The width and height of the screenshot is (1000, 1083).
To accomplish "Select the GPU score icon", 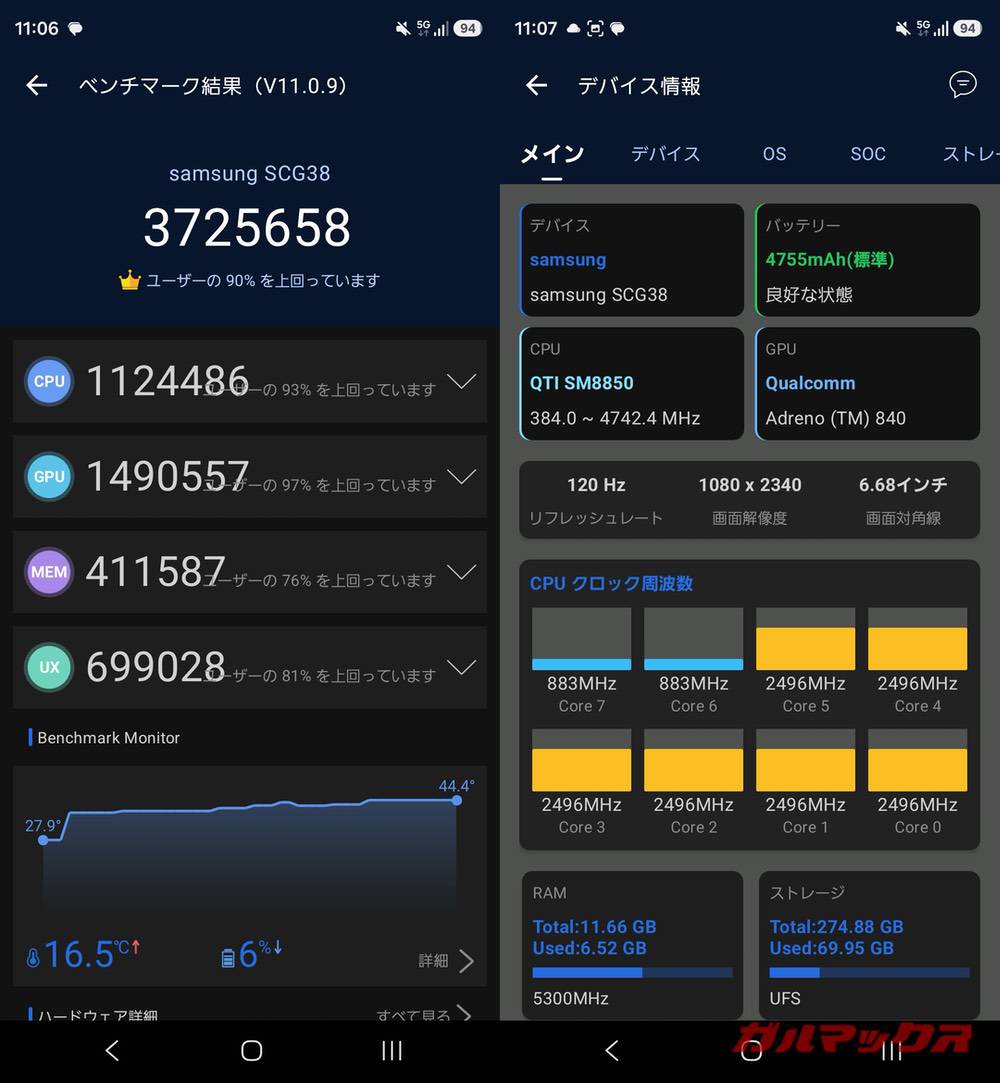I will tap(48, 476).
